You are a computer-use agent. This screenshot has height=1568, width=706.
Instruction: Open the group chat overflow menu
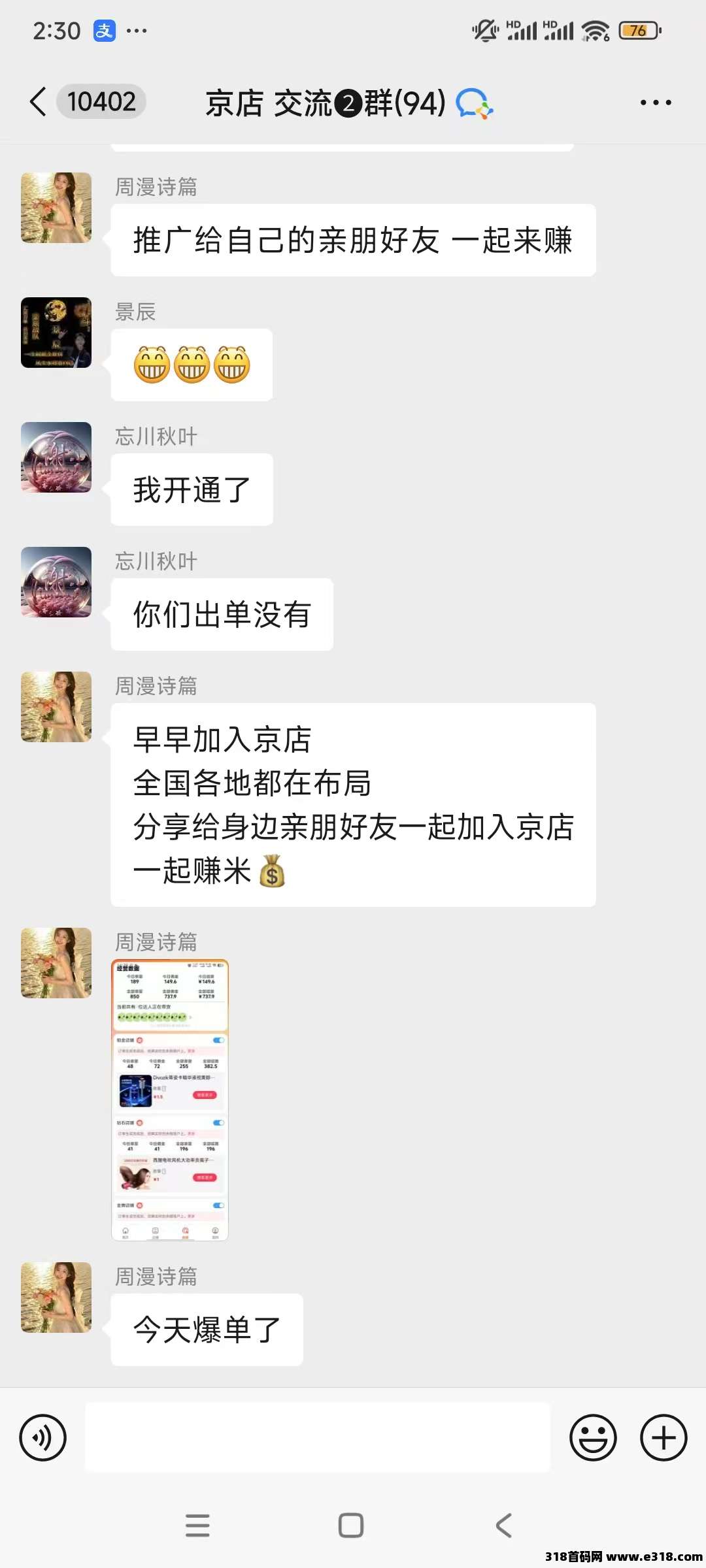click(x=655, y=103)
